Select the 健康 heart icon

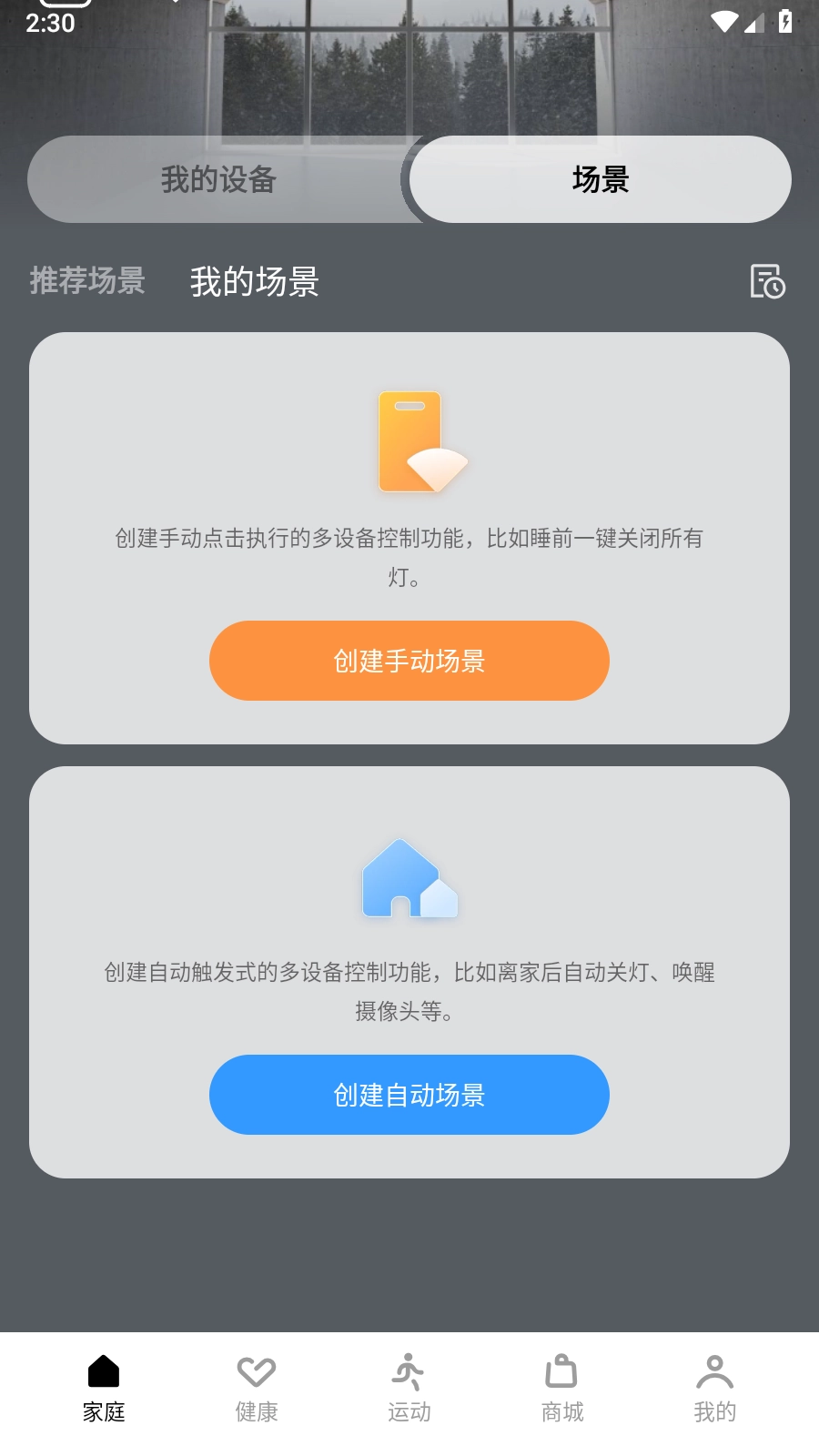[x=256, y=1370]
